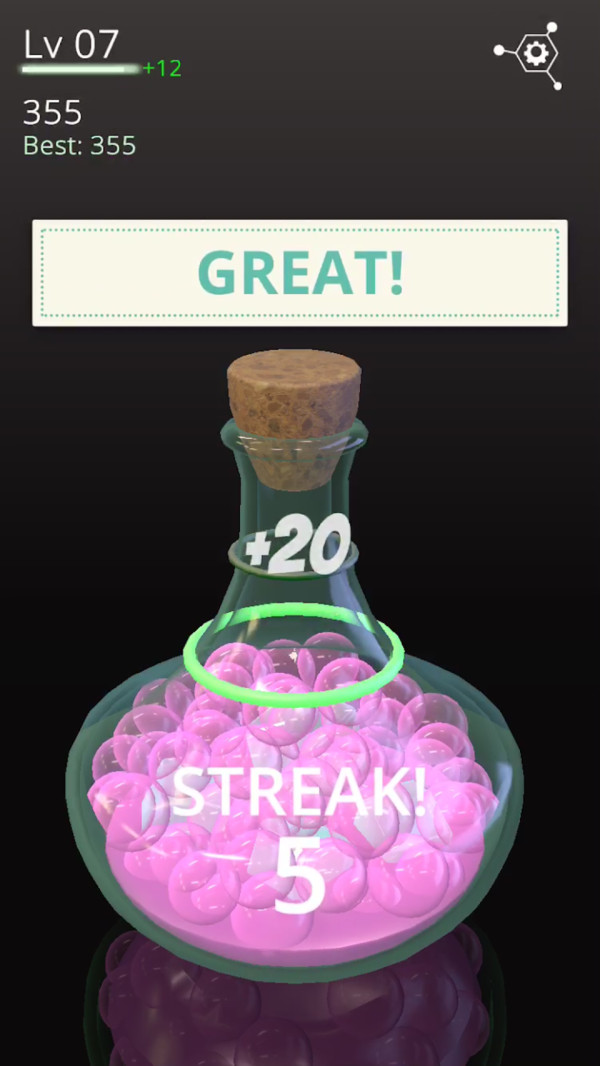Open the settings gear icon
Screen dimensions: 600x1066
tap(535, 53)
